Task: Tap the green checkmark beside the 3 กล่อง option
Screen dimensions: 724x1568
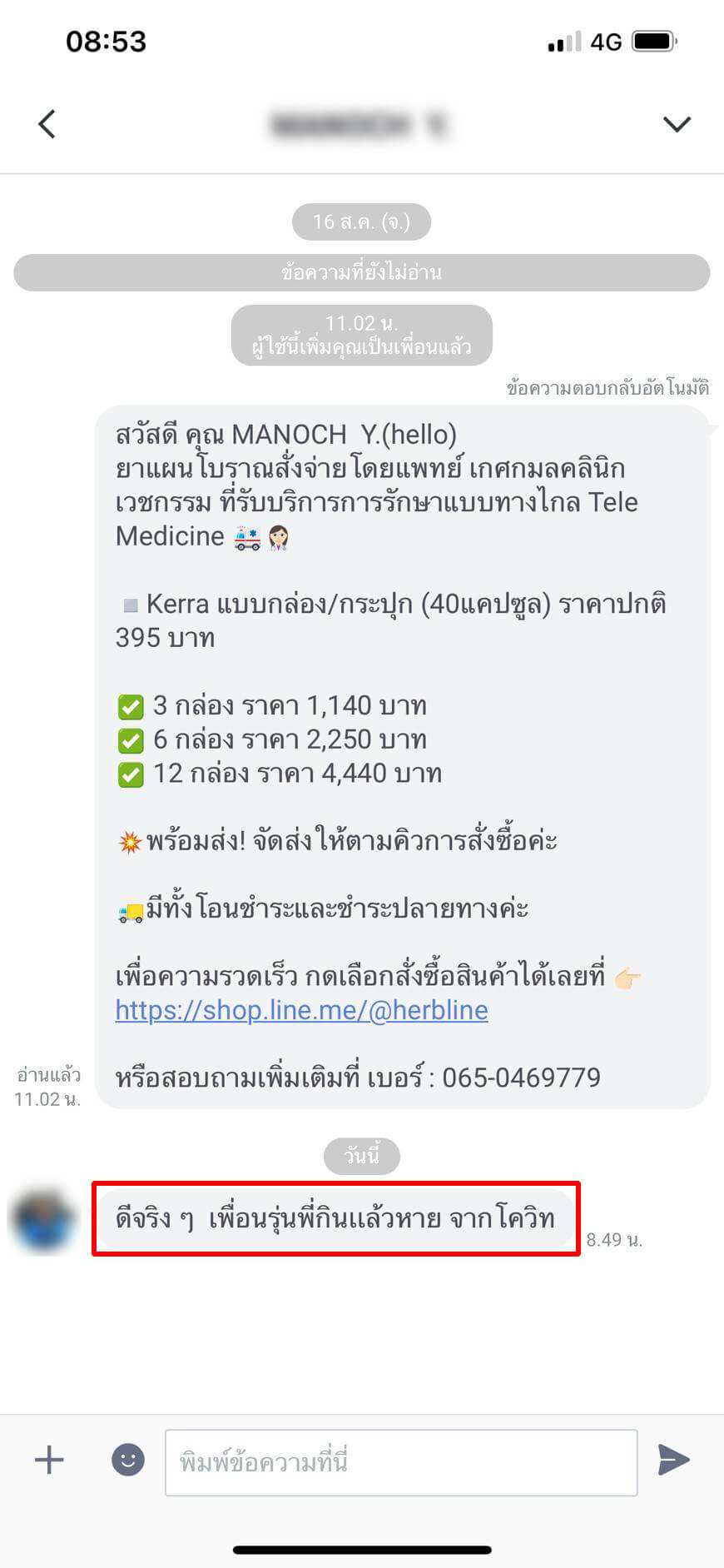Action: coord(131,706)
